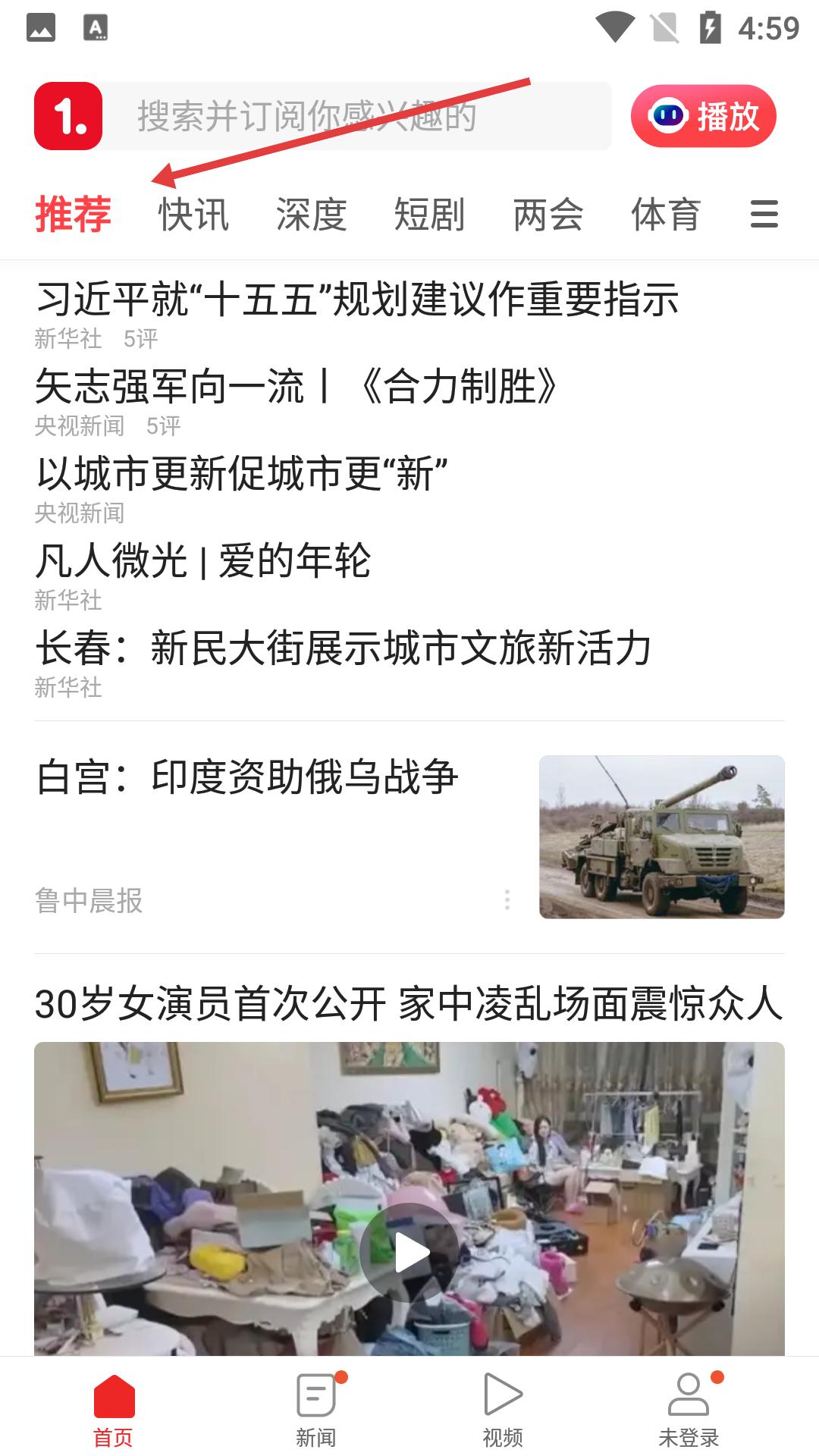The width and height of the screenshot is (819, 1456).
Task: Open 以城市更新促城市更“新” story
Action: tap(241, 474)
